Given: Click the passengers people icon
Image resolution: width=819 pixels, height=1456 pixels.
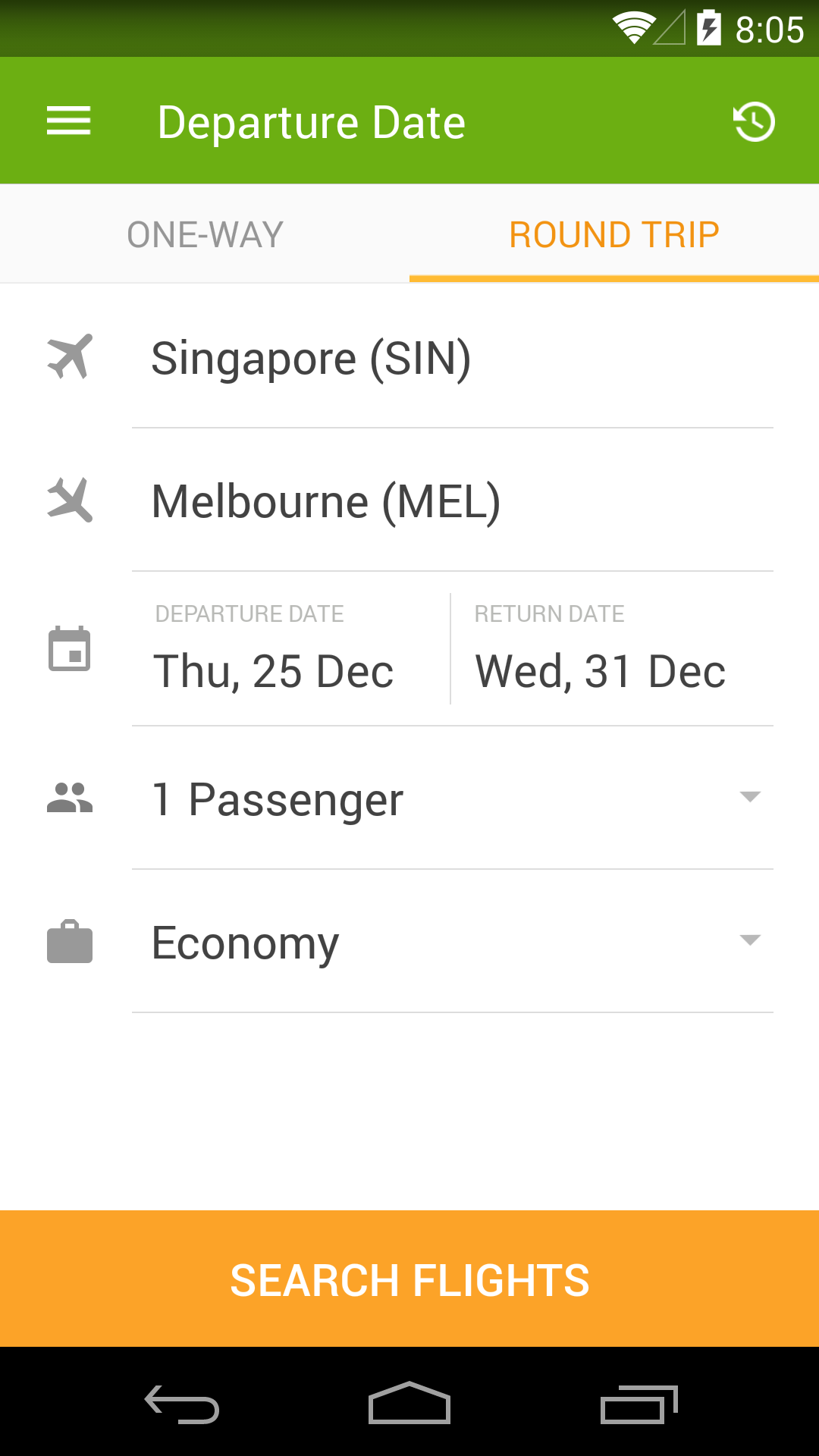Looking at the screenshot, I should point(69,797).
